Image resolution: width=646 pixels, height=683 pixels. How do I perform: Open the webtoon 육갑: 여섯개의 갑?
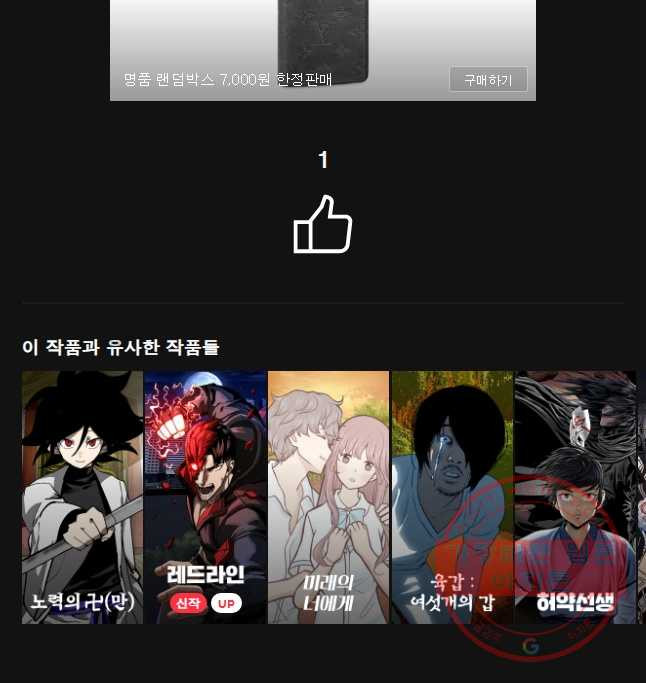pos(452,497)
